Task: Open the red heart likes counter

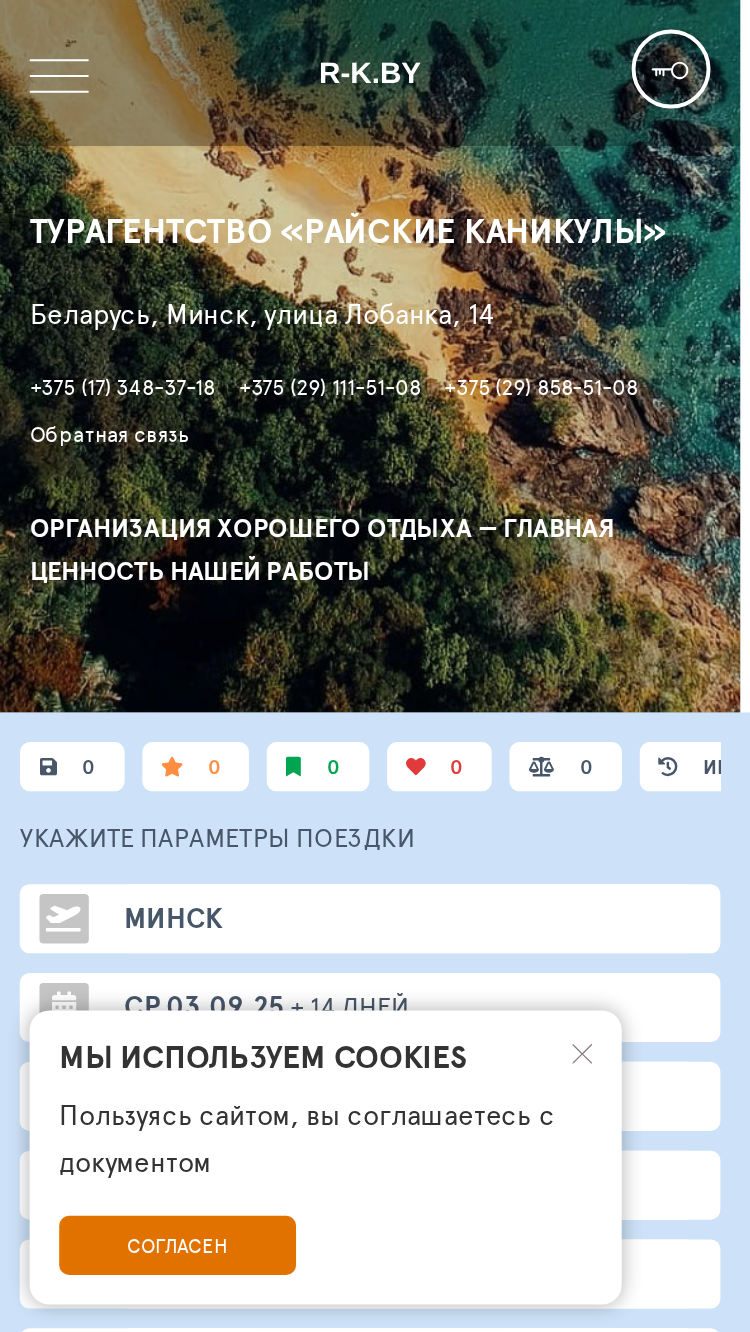Action: click(439, 767)
